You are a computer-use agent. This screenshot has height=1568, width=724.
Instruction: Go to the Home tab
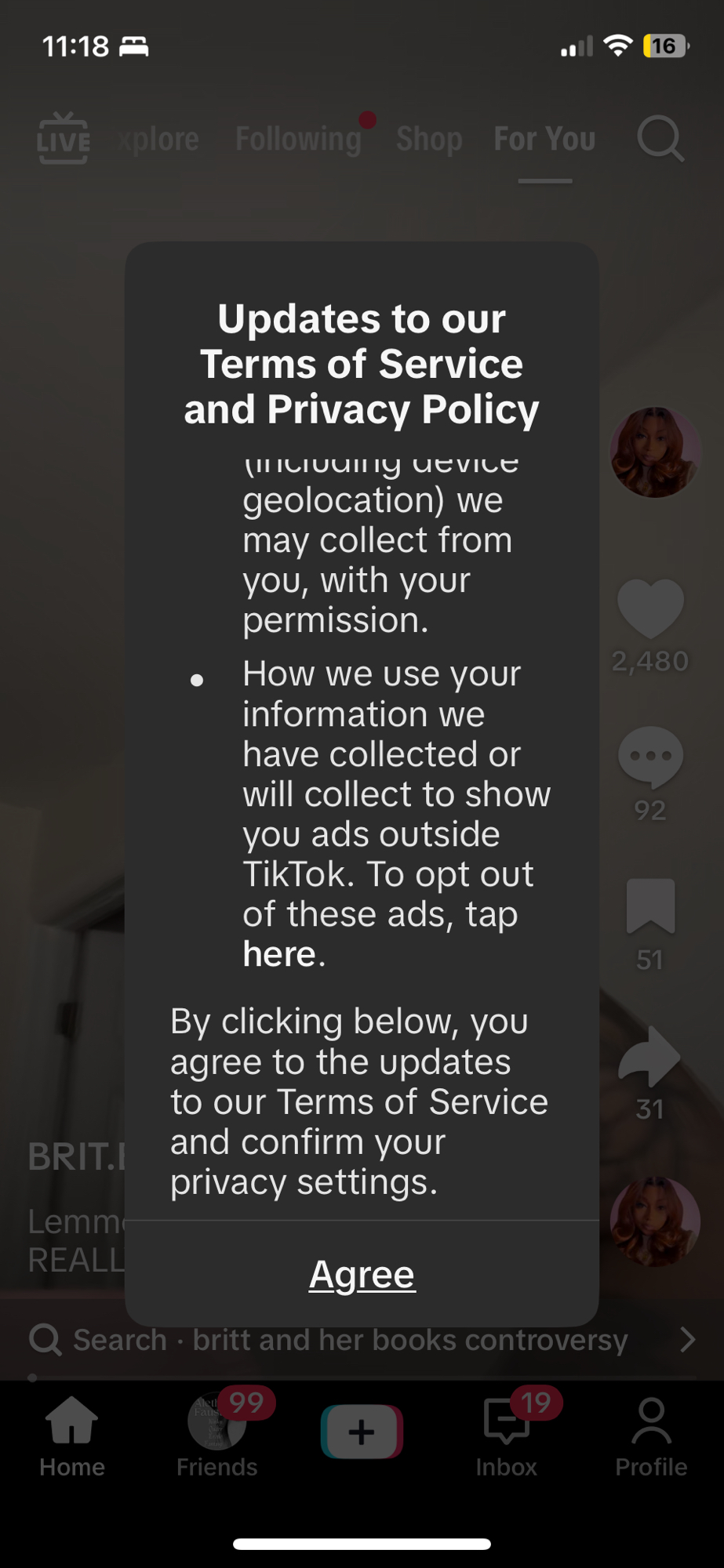72,1436
